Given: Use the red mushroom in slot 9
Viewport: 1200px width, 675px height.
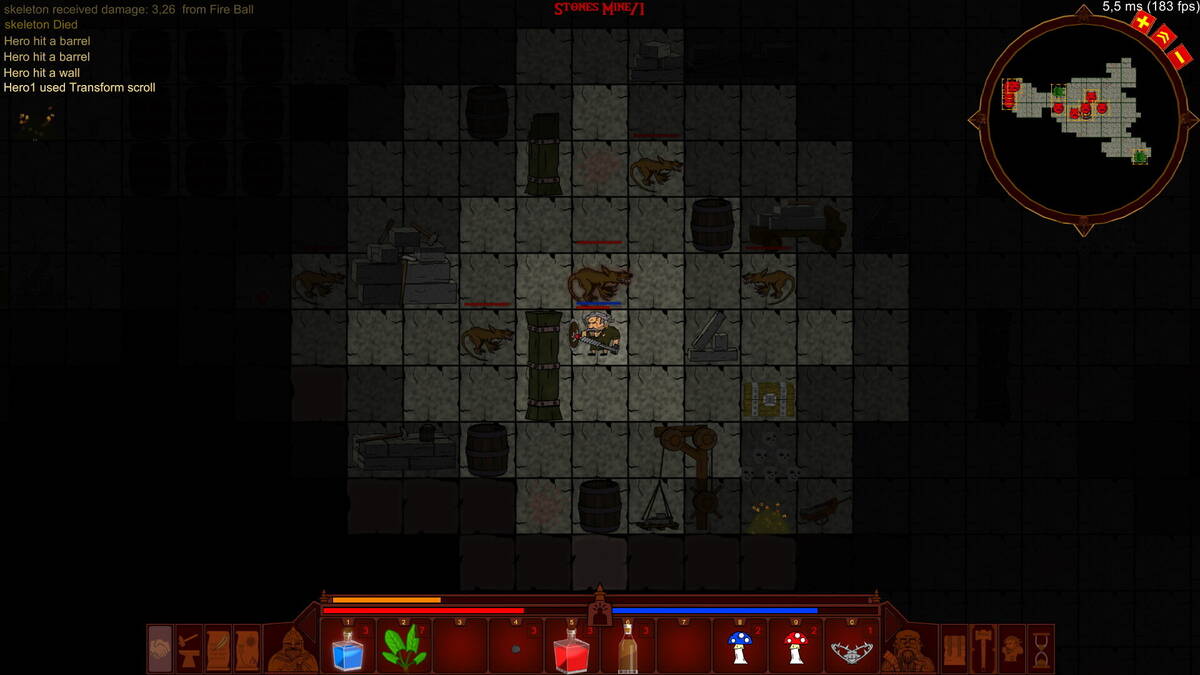Looking at the screenshot, I should coord(795,649).
